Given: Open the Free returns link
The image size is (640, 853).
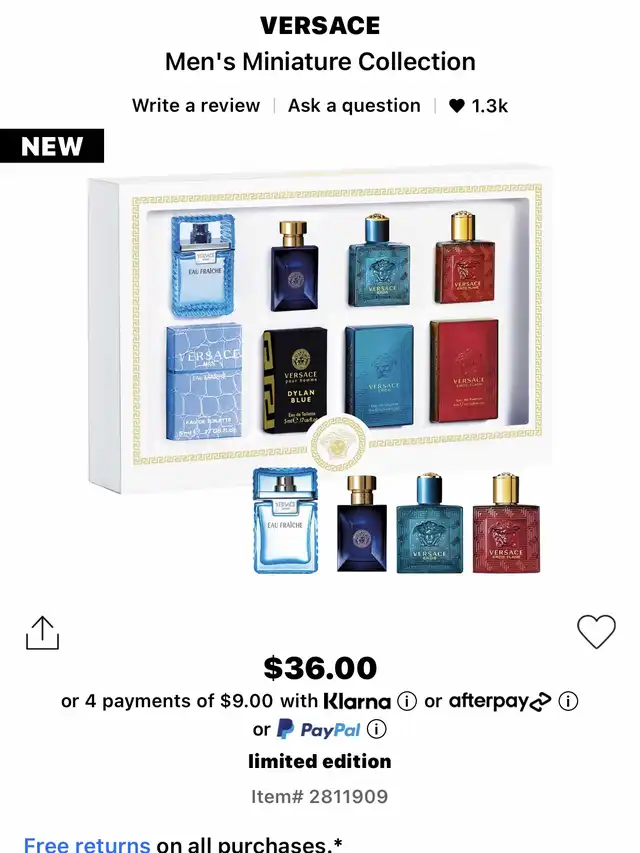Looking at the screenshot, I should pos(87,844).
